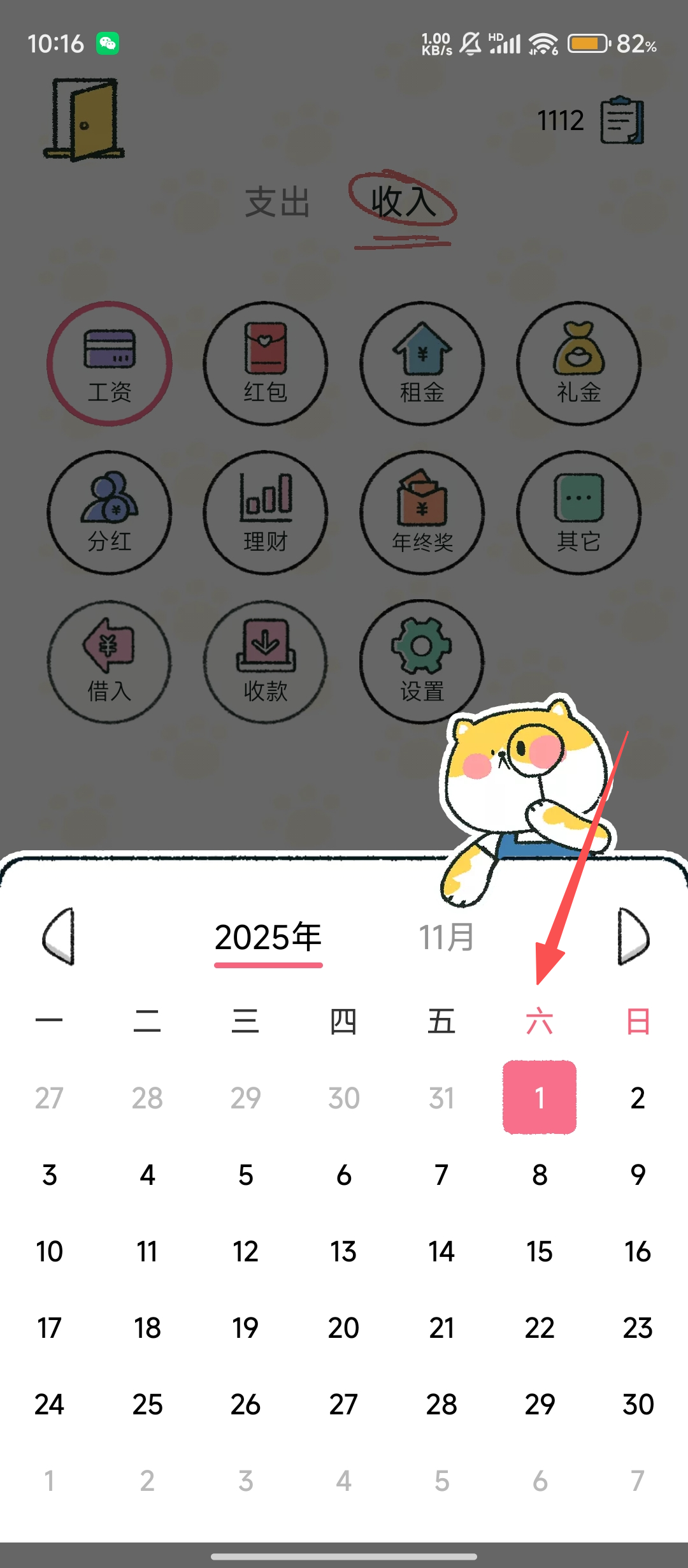Tap the highlighted date 1 in pink
The width and height of the screenshot is (688, 1568).
coord(540,1098)
